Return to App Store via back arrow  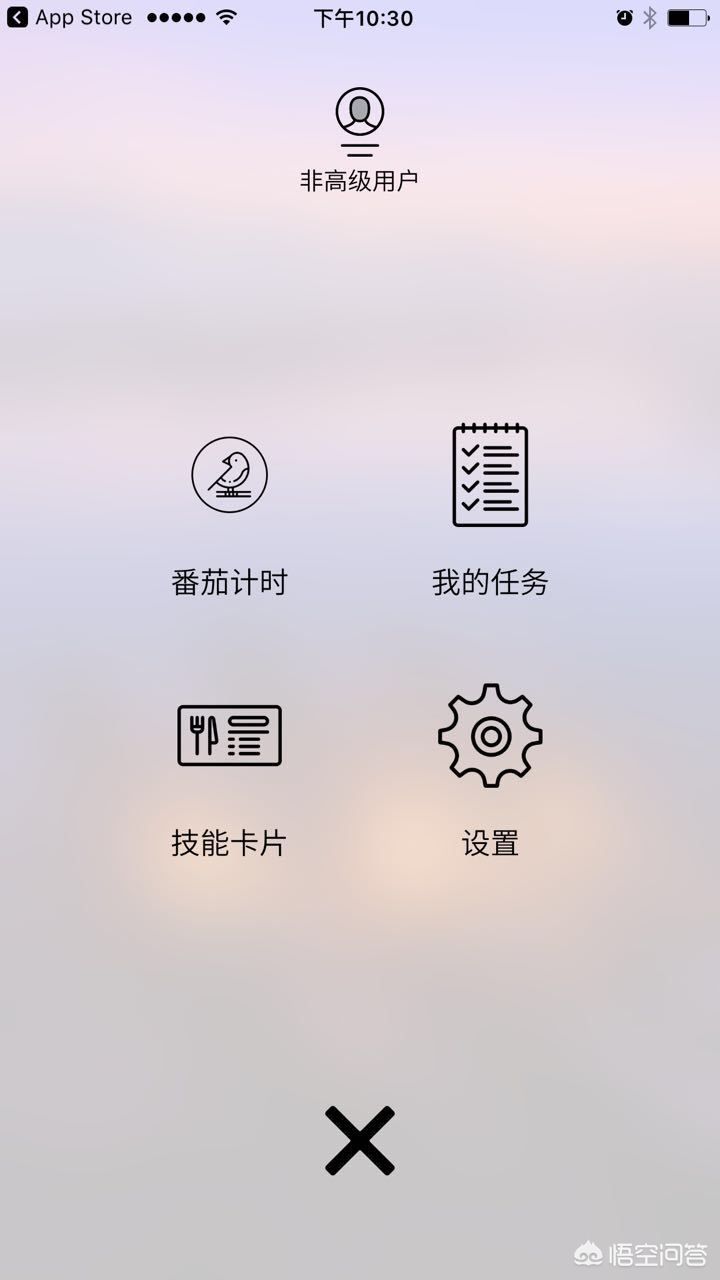[x=18, y=17]
